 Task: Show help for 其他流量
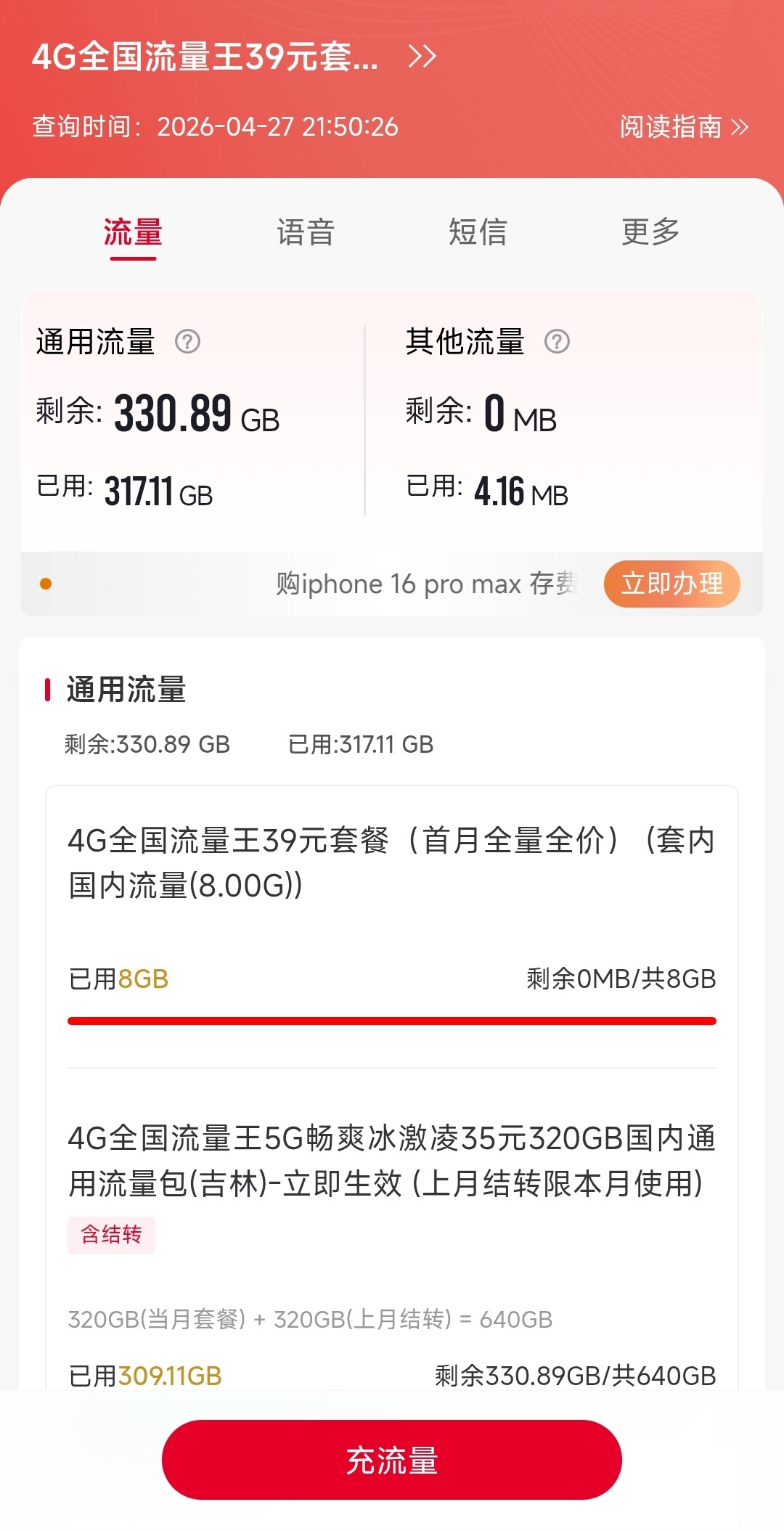tap(558, 341)
